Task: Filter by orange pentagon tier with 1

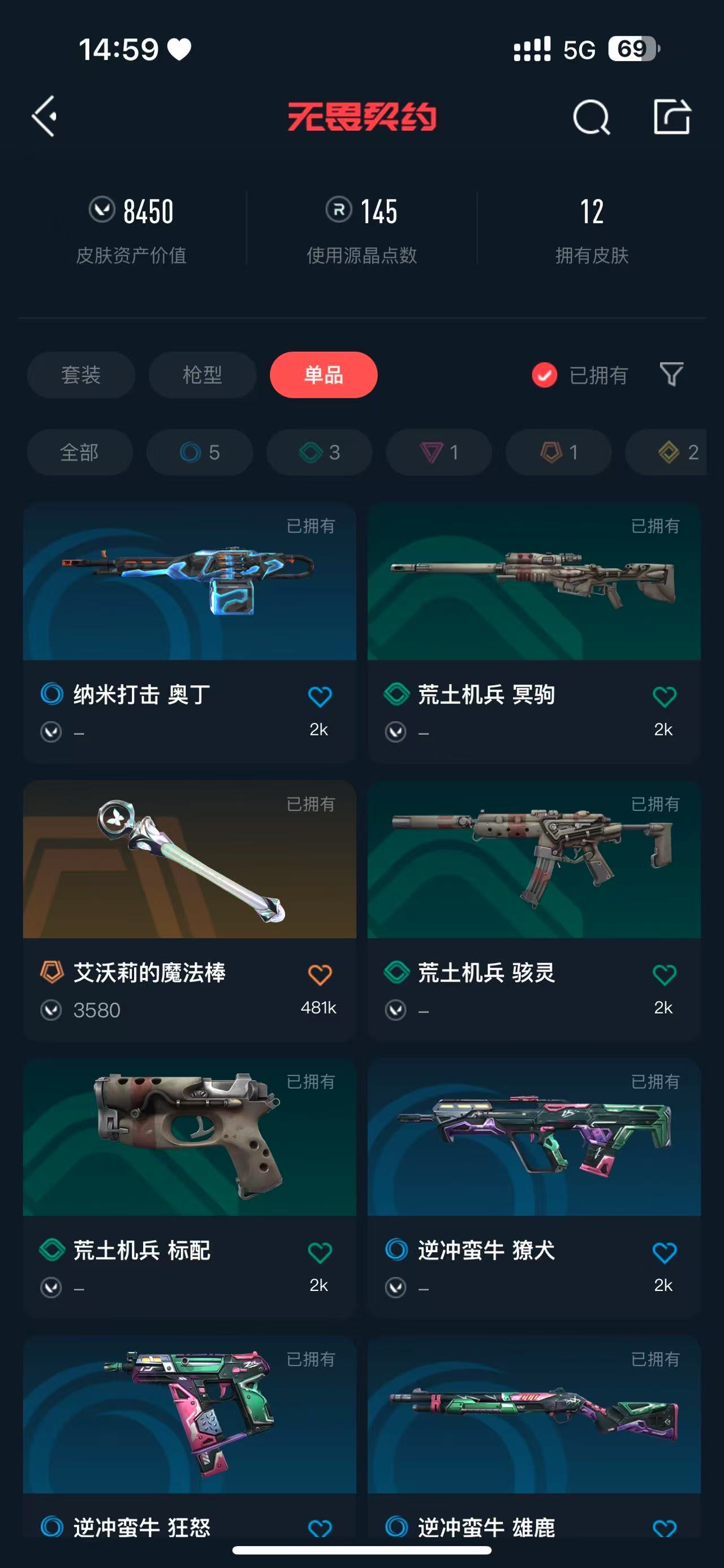Action: tap(558, 452)
